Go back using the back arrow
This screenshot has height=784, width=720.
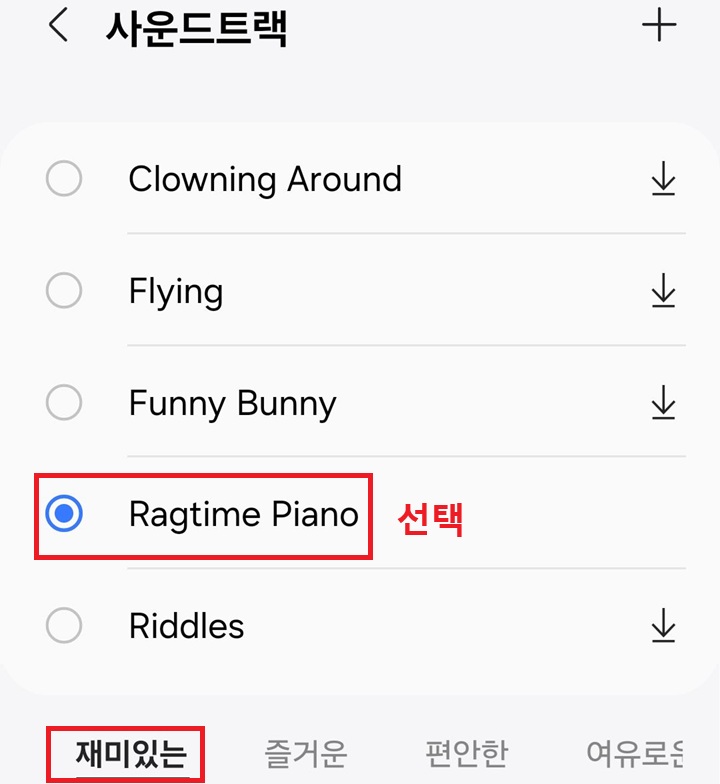tap(57, 27)
